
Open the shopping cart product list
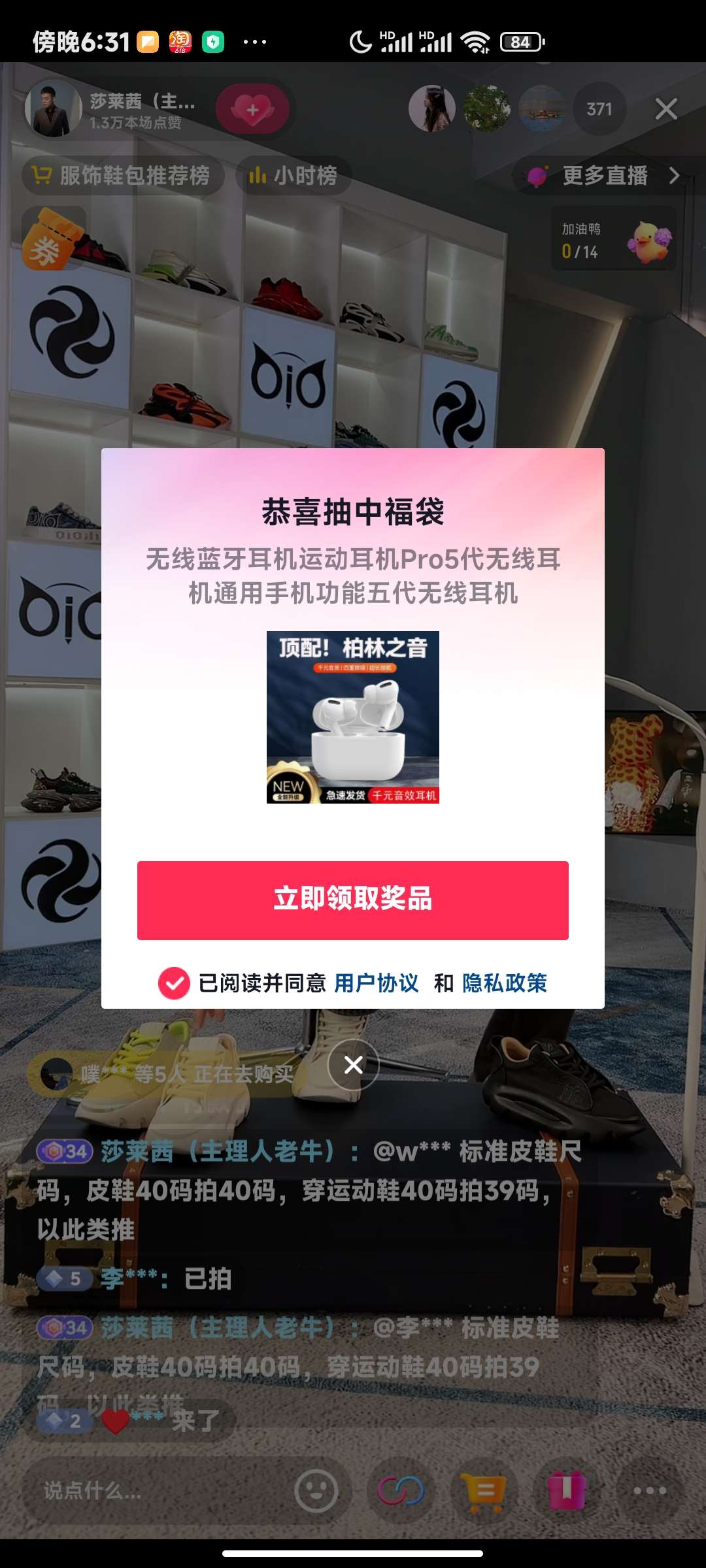click(483, 1491)
